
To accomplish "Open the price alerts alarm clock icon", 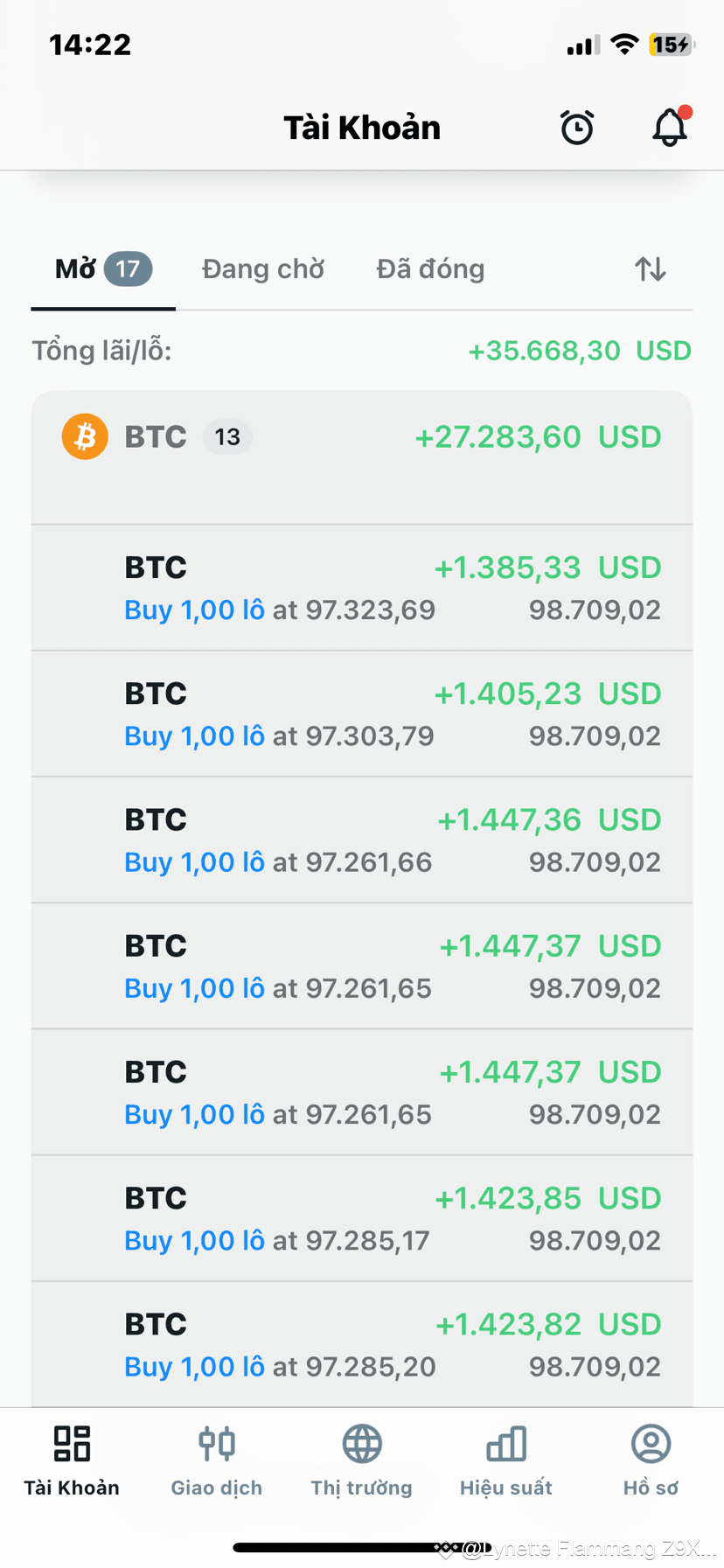I will coord(576,126).
